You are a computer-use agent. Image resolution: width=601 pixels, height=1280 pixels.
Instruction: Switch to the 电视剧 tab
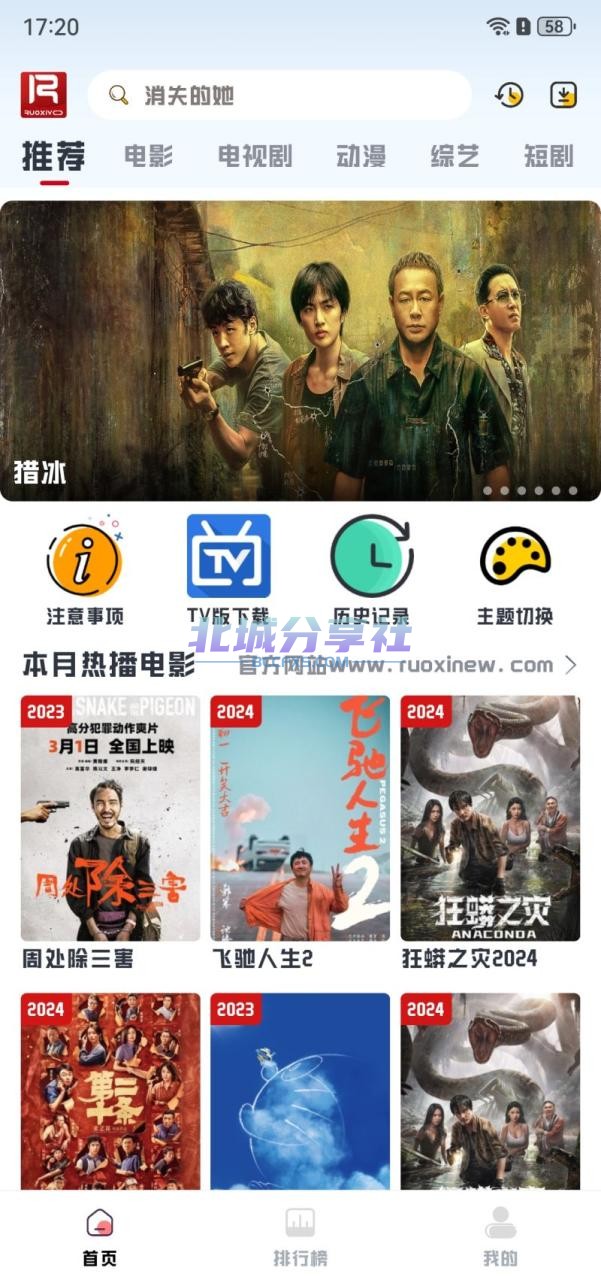click(x=255, y=156)
